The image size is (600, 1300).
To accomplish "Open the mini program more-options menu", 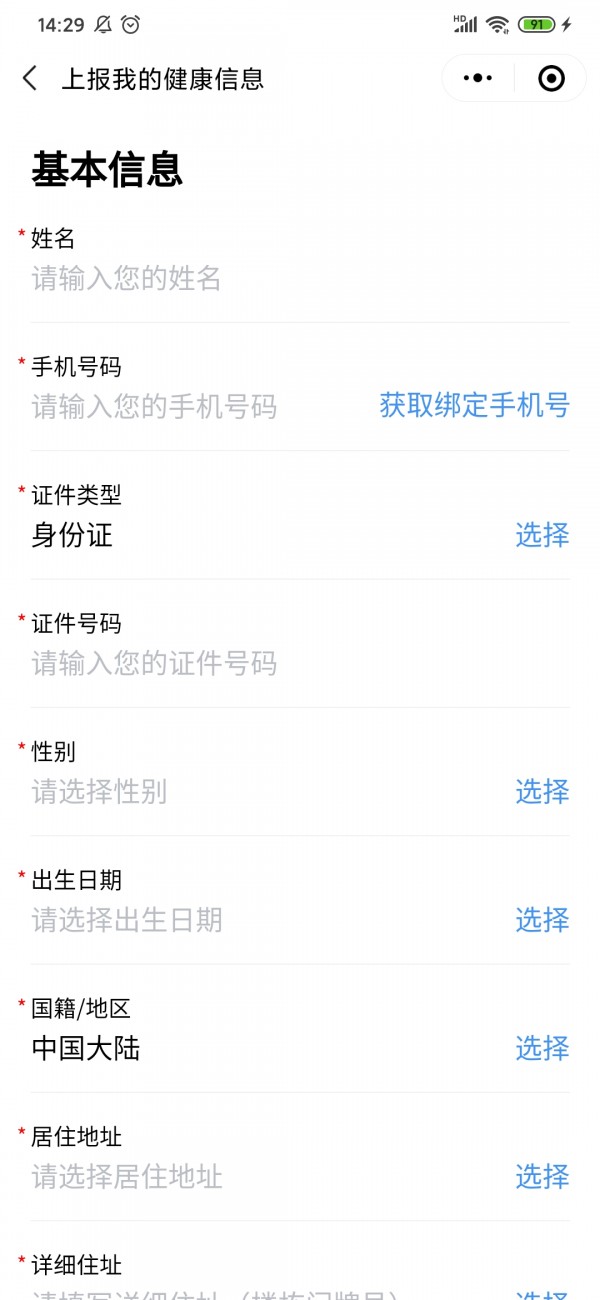I will coord(478,78).
